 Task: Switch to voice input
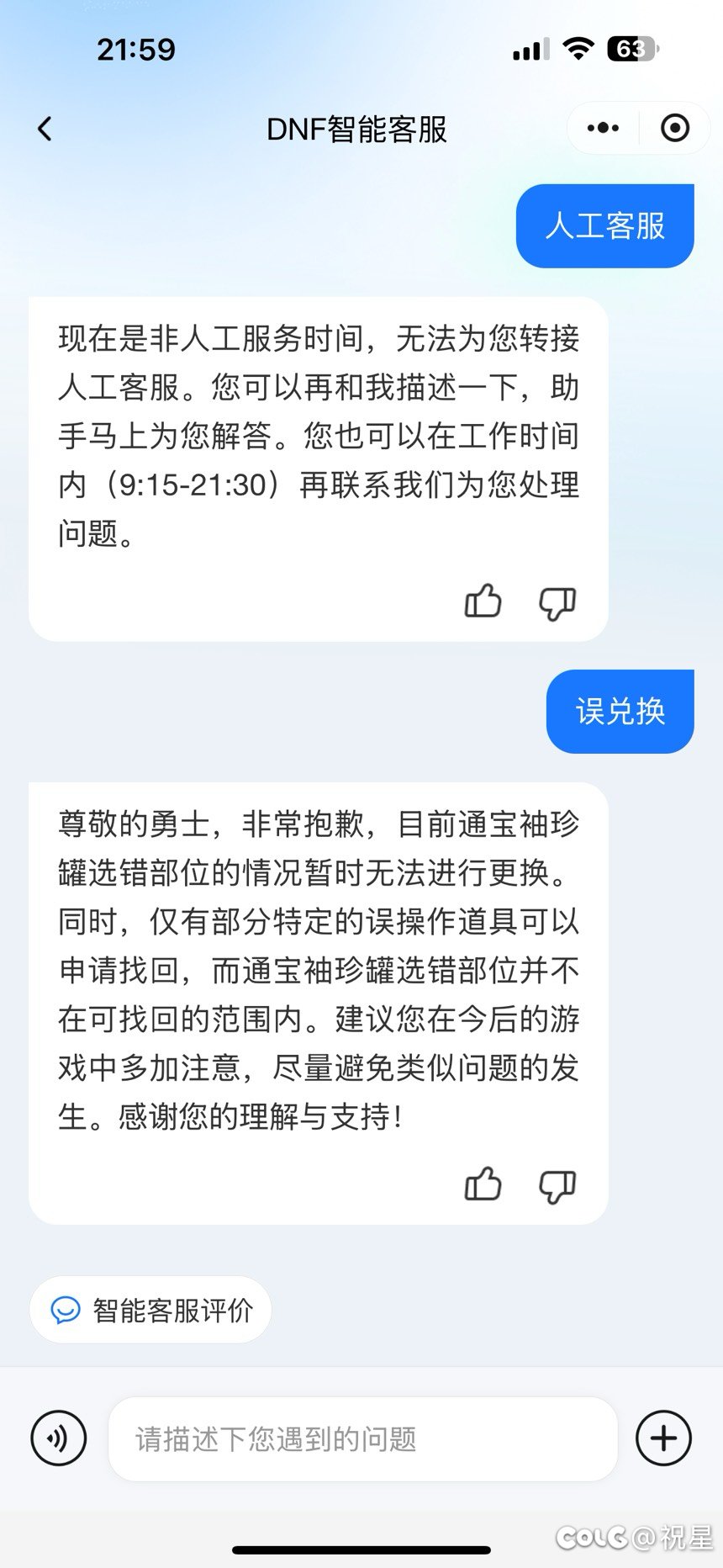58,1438
